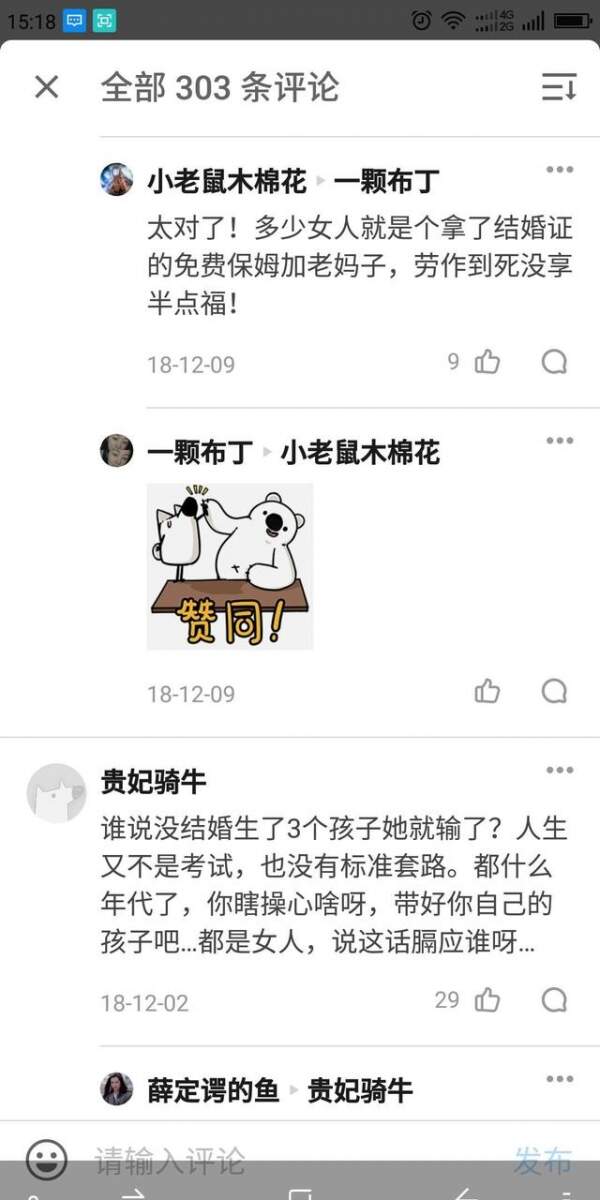Open the emoji picker
This screenshot has height=1200, width=600.
coord(46,1160)
